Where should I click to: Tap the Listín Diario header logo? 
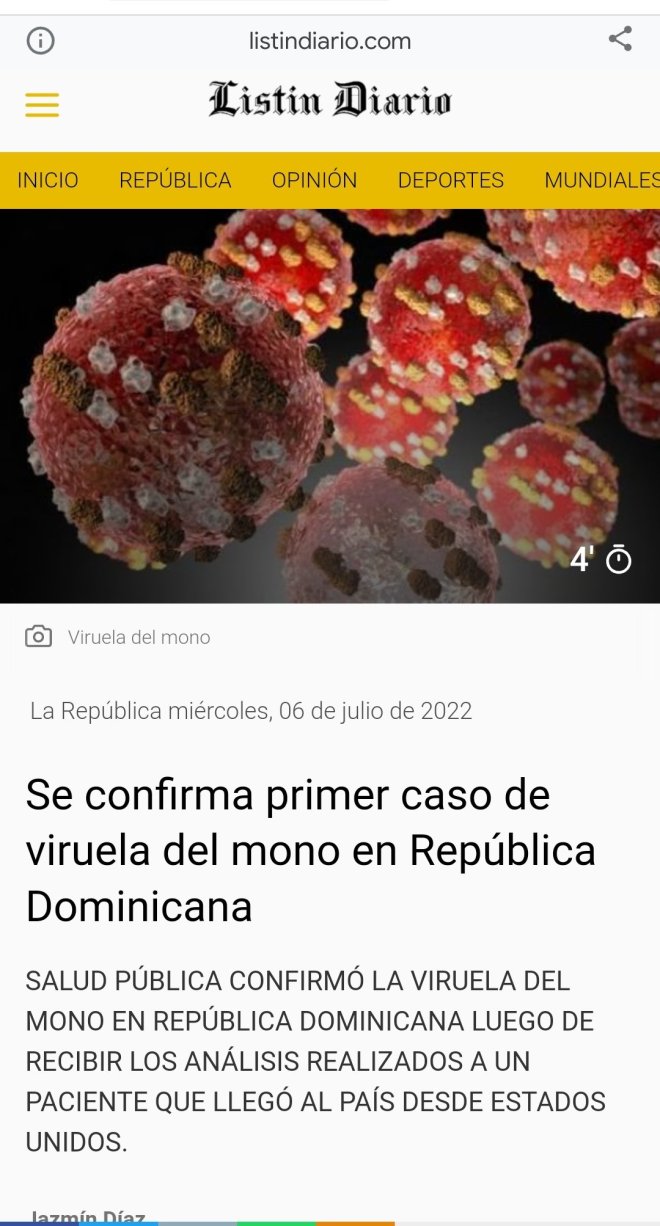pyautogui.click(x=330, y=101)
